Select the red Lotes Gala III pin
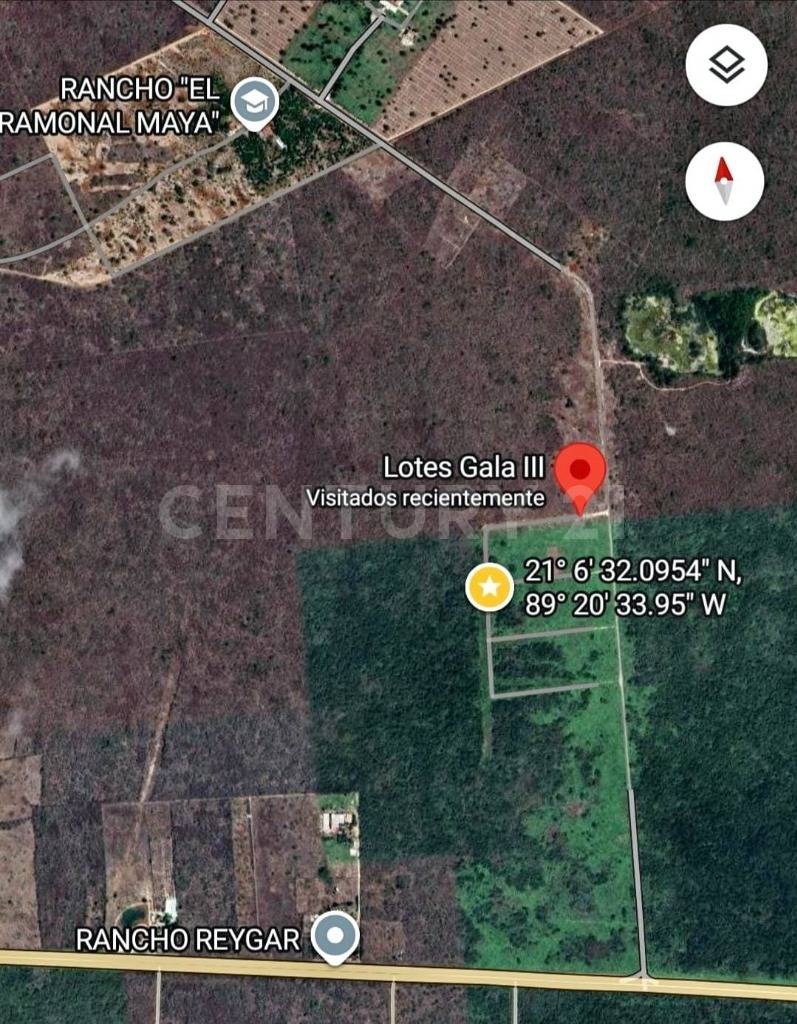 580,472
